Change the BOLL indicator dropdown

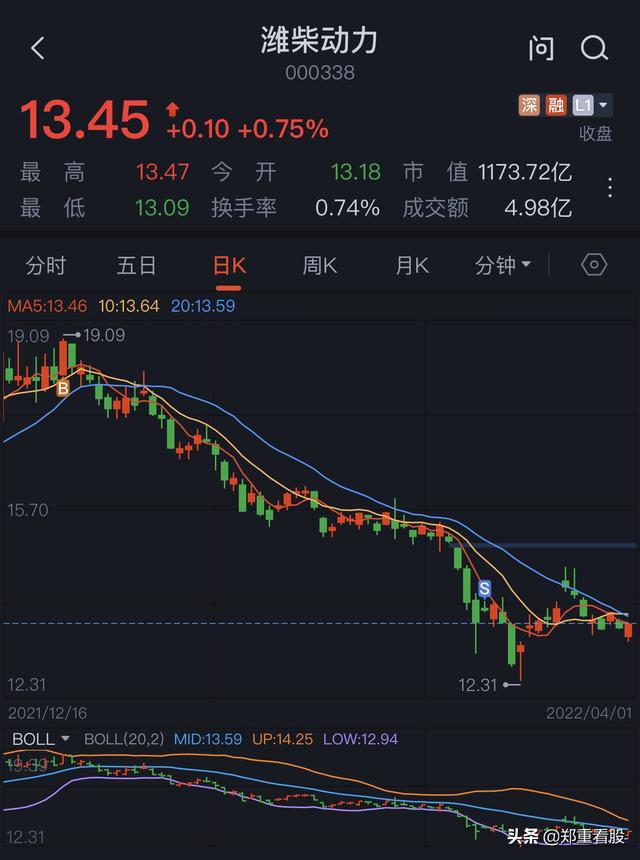click(40, 739)
